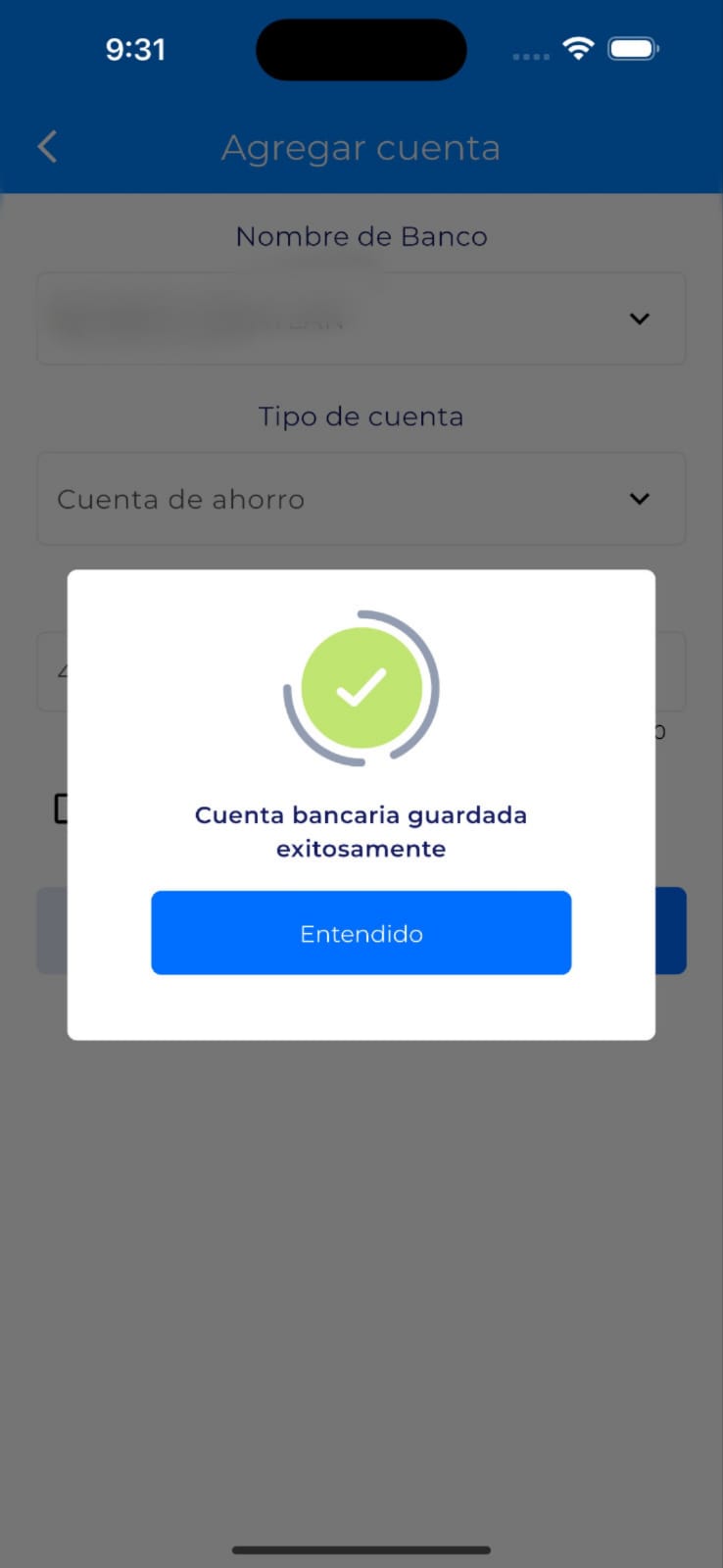723x1568 pixels.
Task: Open the Tipo de cuenta dropdown
Action: pos(639,499)
